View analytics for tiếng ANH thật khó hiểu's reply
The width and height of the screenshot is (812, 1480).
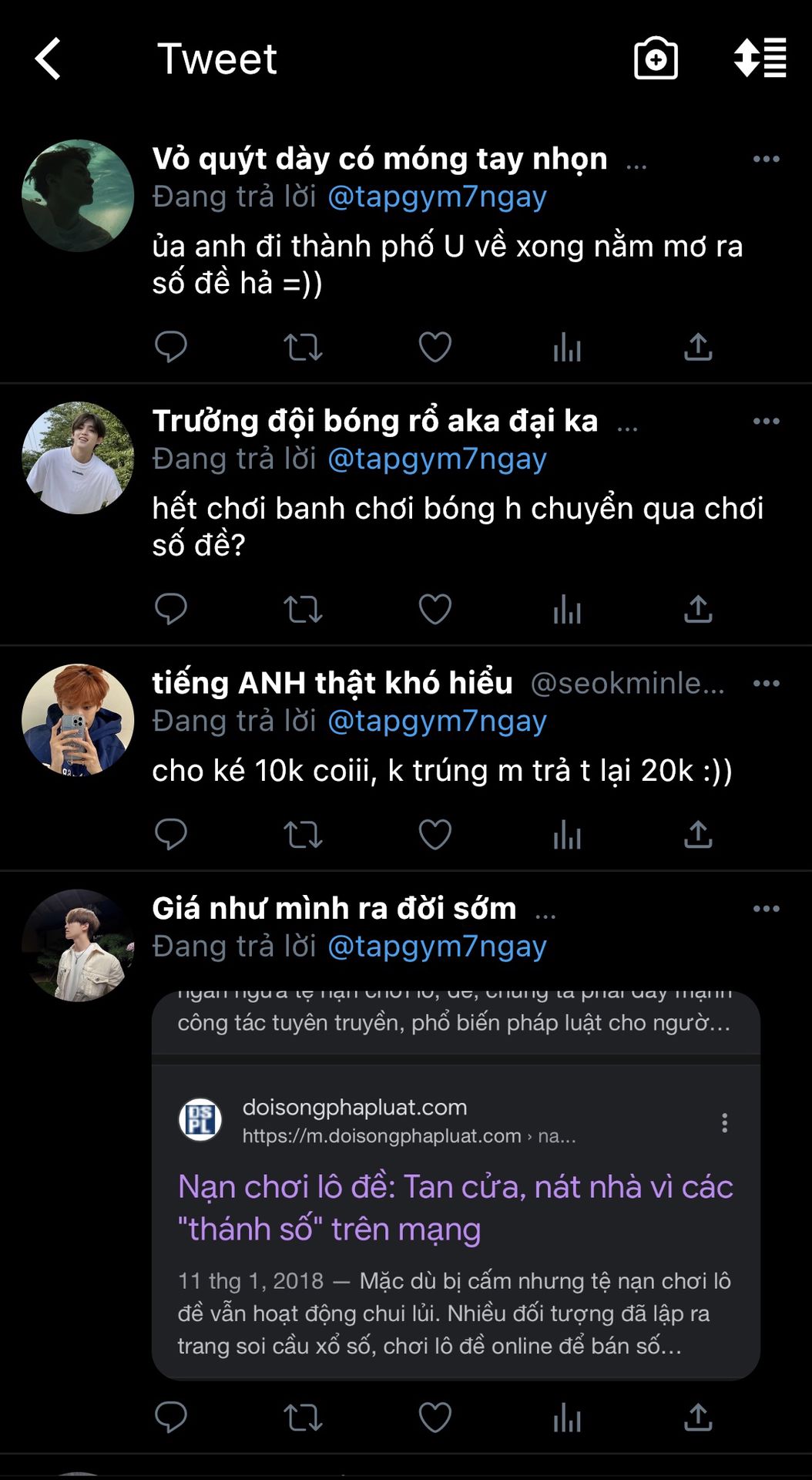click(x=567, y=835)
